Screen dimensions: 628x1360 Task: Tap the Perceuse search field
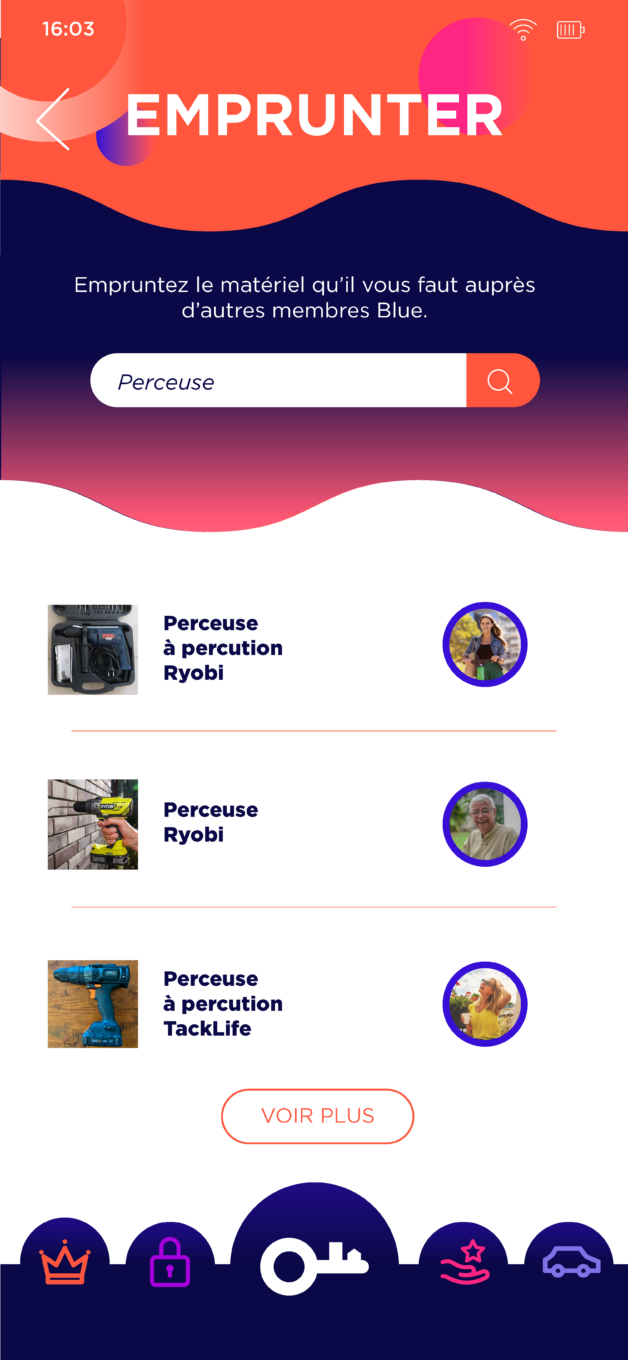pos(278,381)
